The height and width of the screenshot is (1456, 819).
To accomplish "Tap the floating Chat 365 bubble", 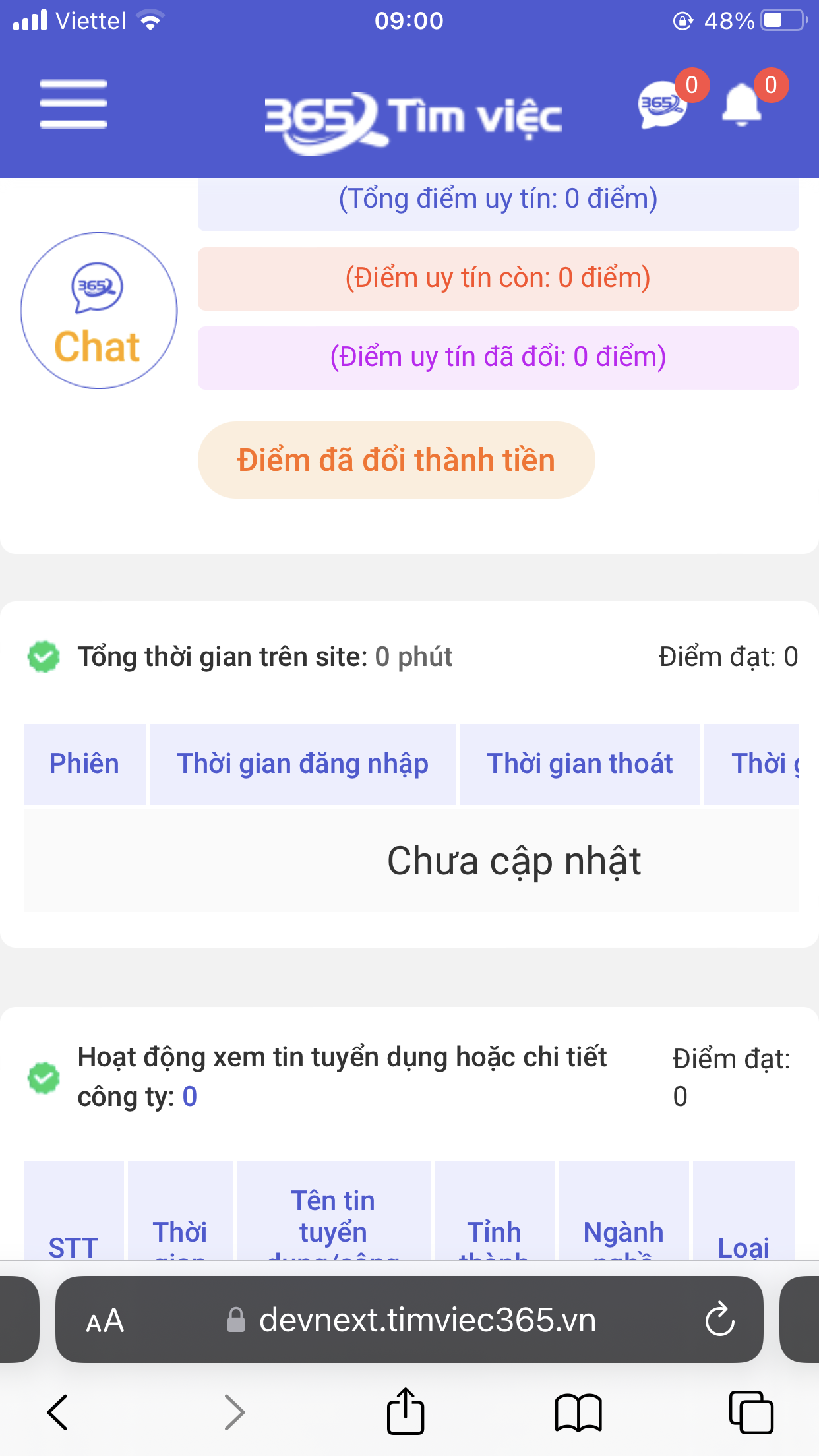I will click(99, 311).
